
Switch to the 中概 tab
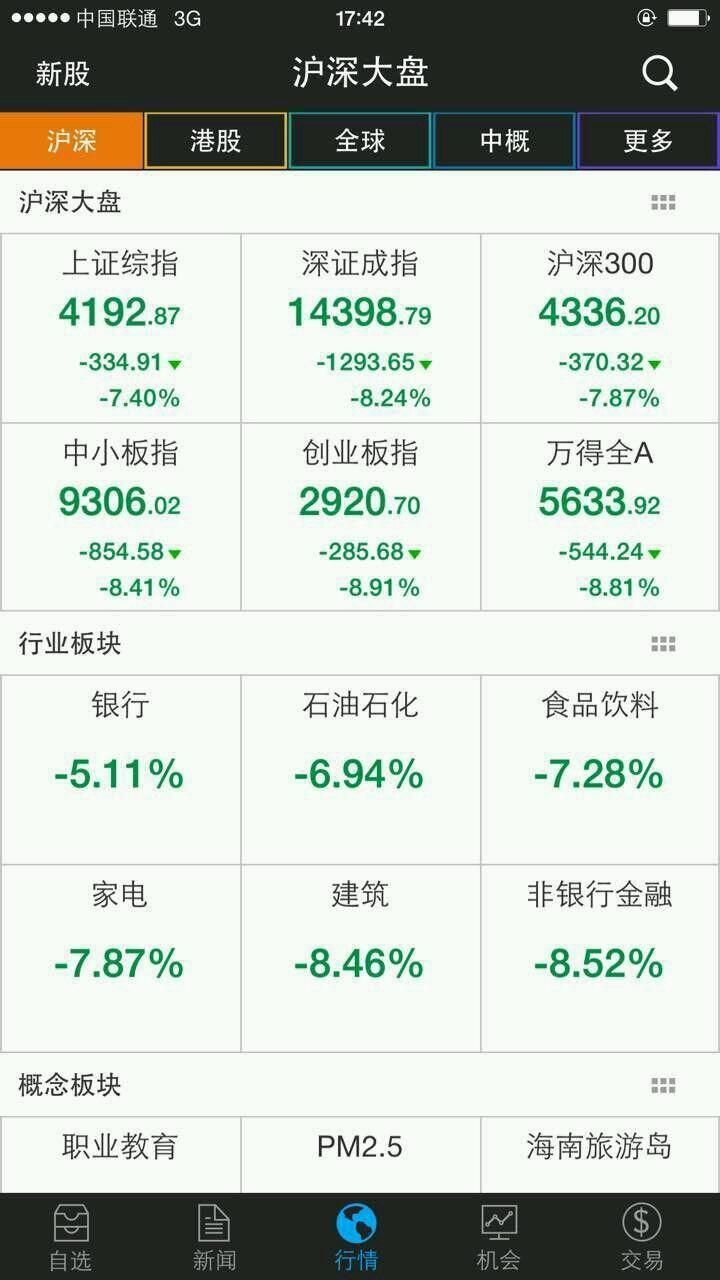[504, 140]
